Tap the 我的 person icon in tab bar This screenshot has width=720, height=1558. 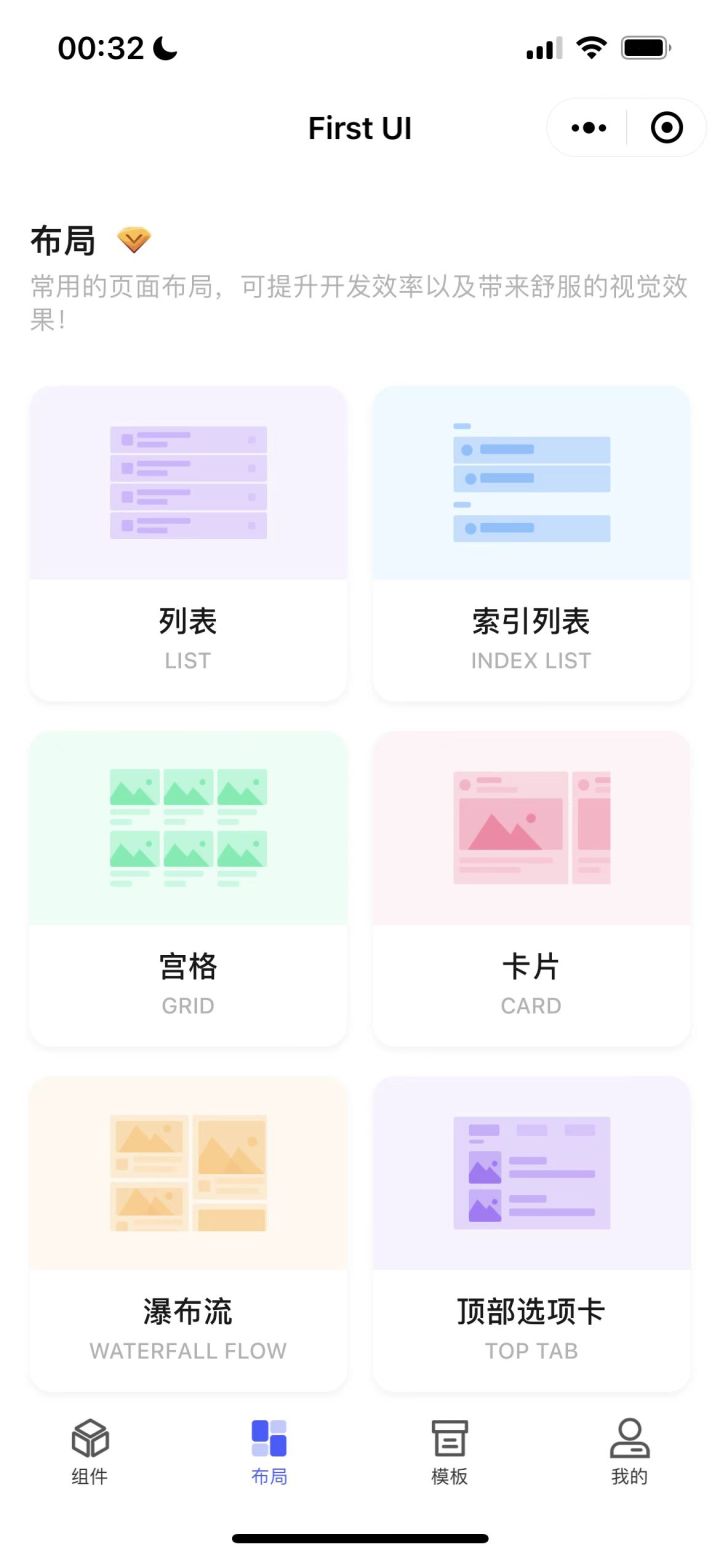coord(628,1436)
